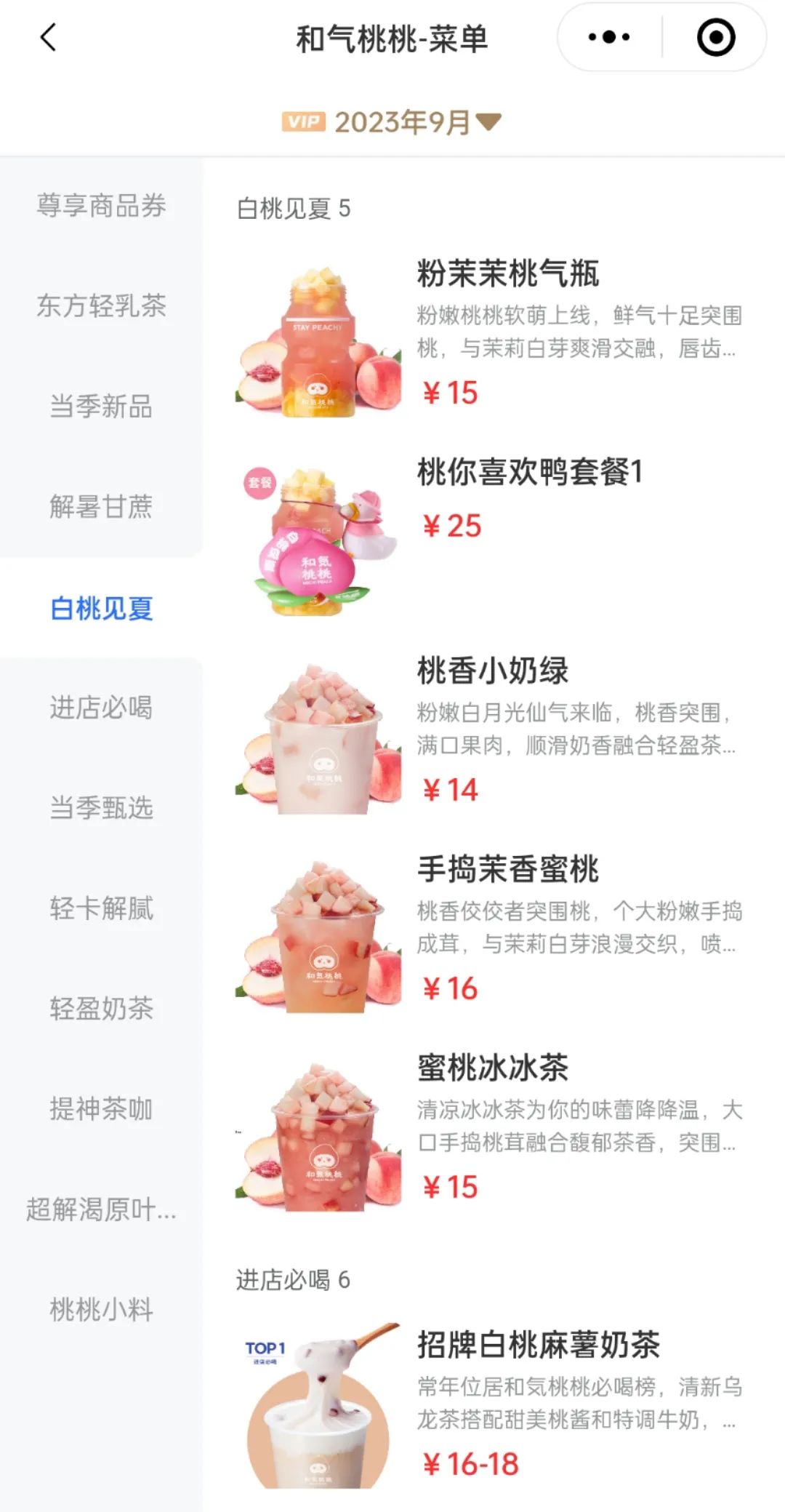Viewport: 785px width, 1512px height.
Task: Show the 轻盈奶茶 category
Action: (x=102, y=1009)
